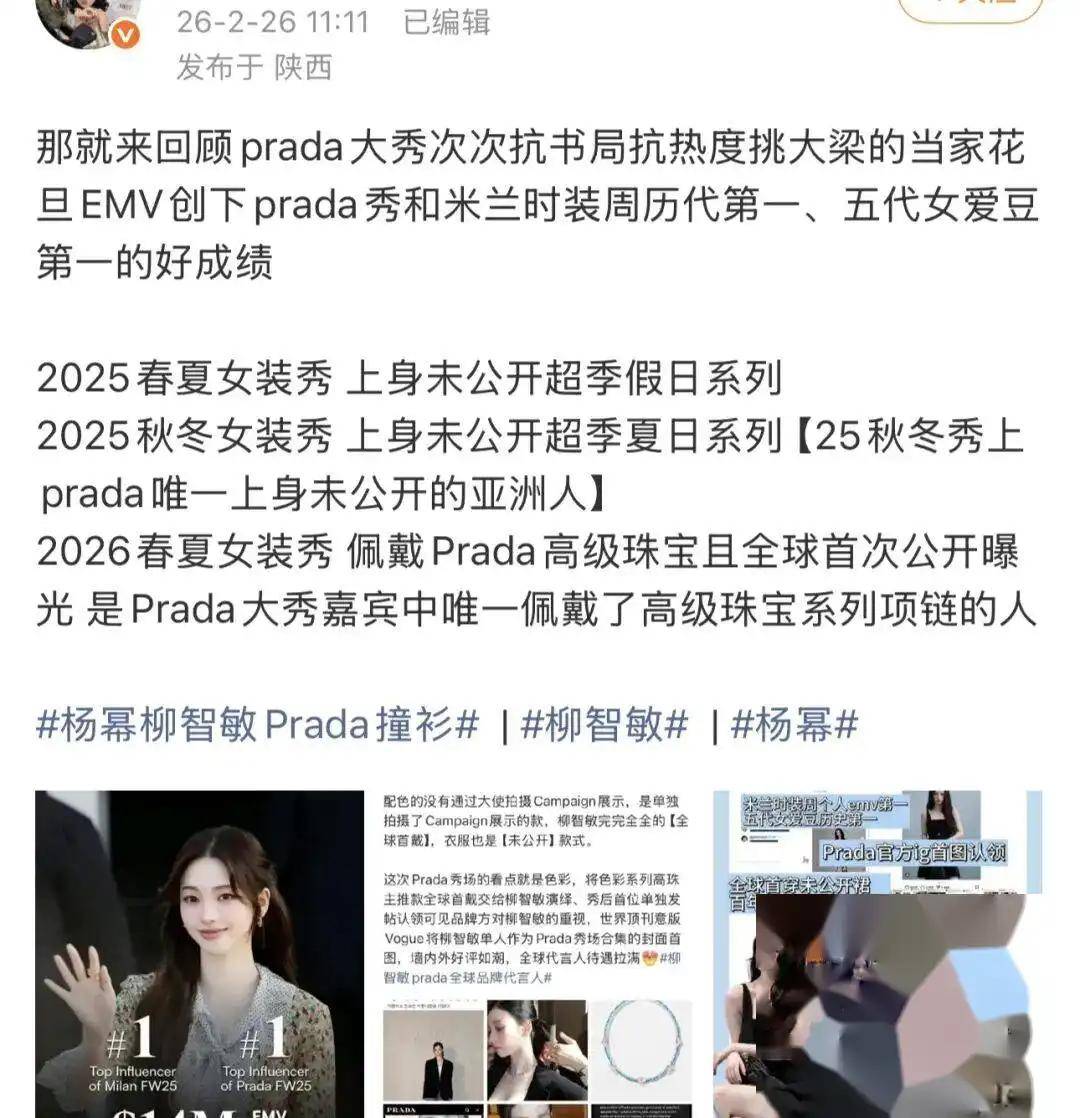Open the #杨幂# hashtag topic

pyautogui.click(x=794, y=725)
